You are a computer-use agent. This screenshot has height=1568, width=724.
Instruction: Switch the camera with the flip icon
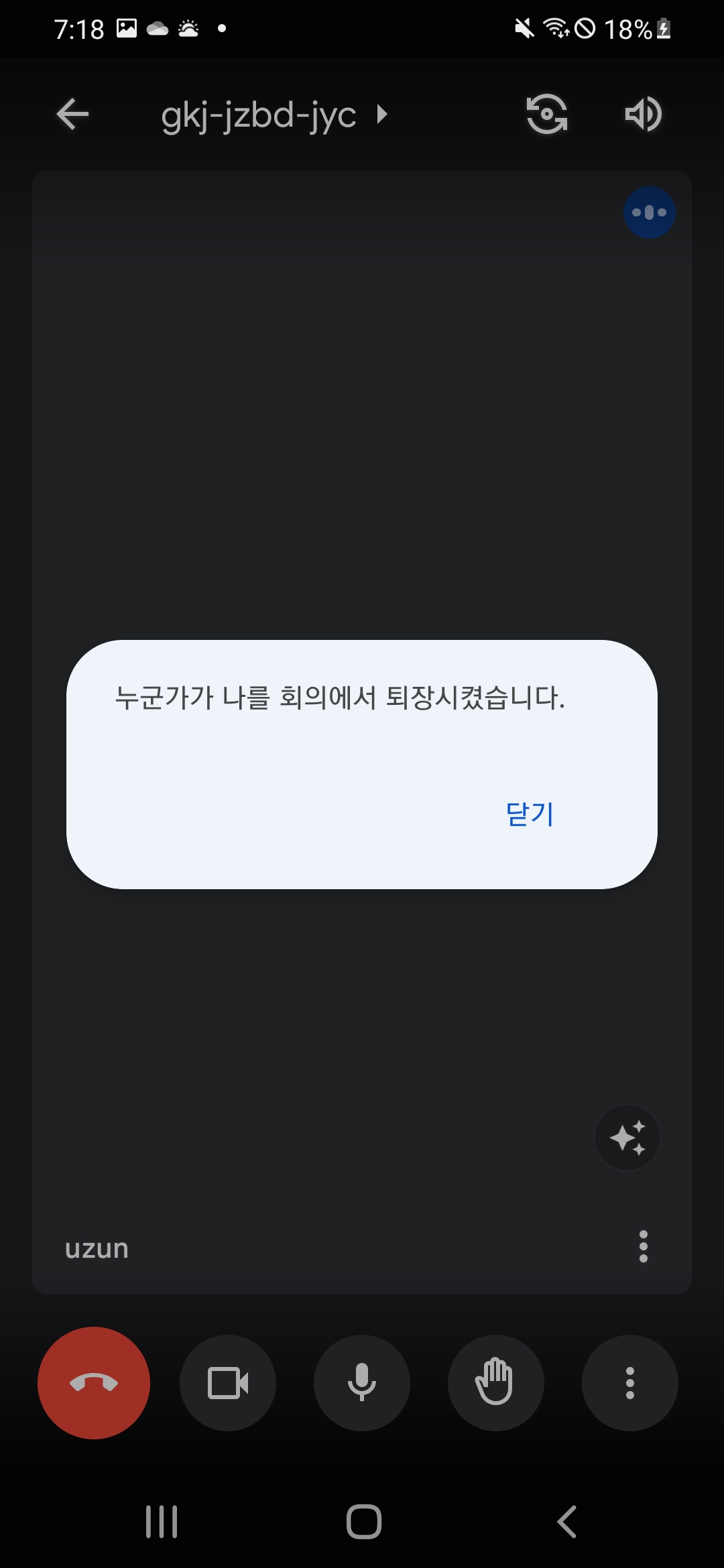[x=547, y=115]
